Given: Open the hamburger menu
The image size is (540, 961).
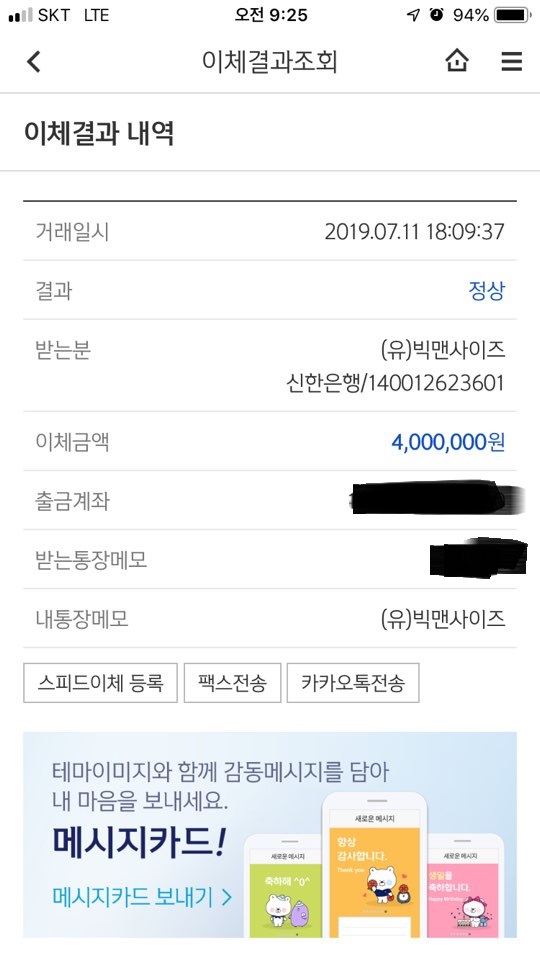Looking at the screenshot, I should 512,61.
